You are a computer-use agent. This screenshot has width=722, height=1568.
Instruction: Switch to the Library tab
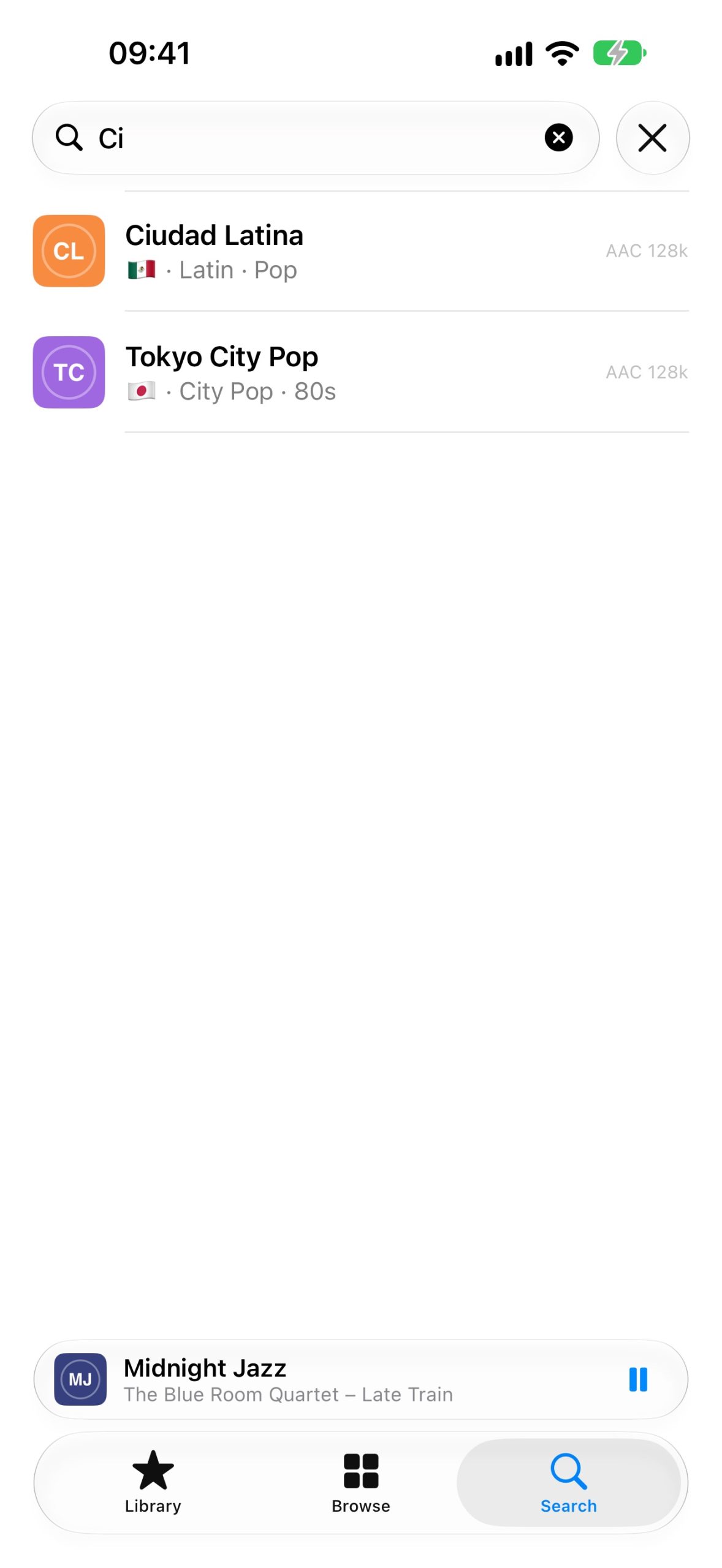click(153, 1482)
